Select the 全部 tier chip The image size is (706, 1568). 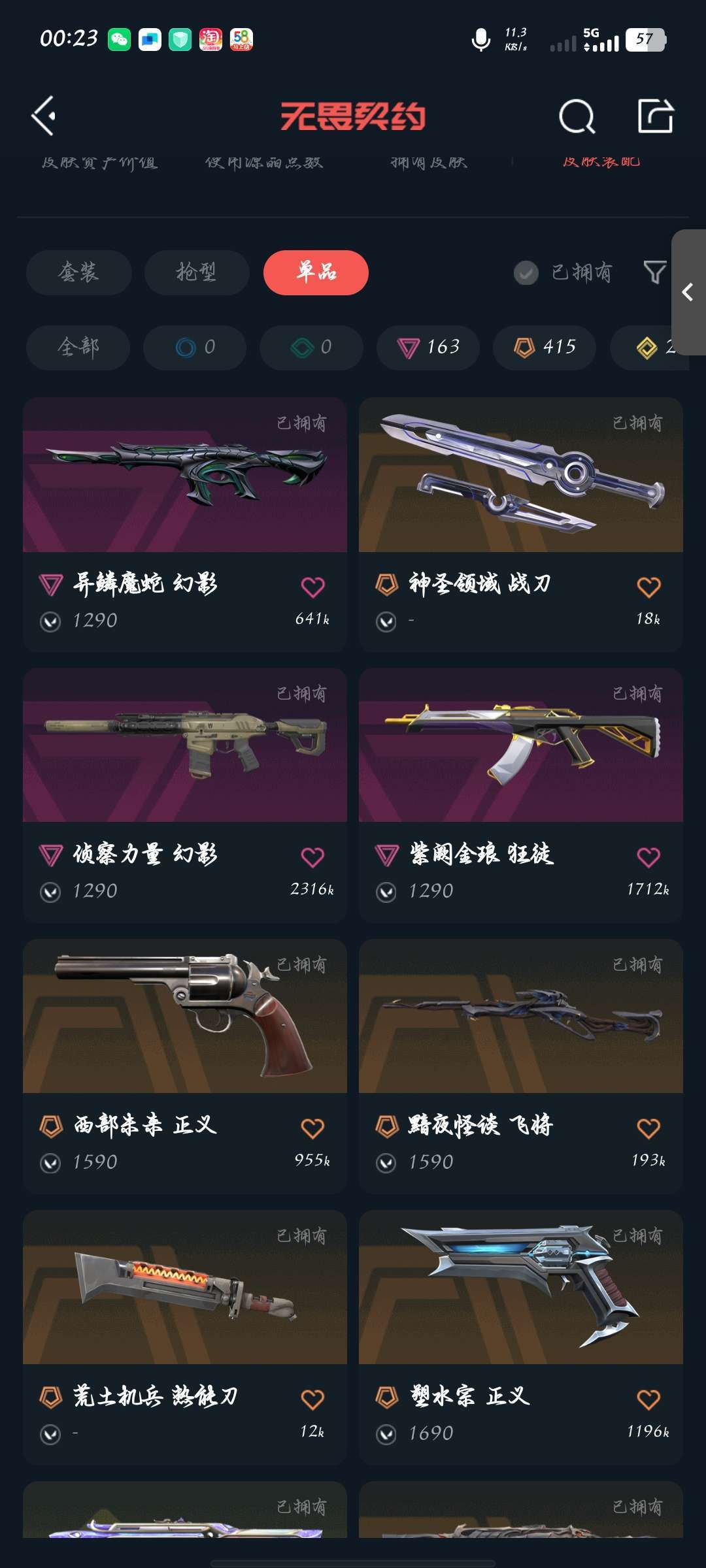point(78,347)
